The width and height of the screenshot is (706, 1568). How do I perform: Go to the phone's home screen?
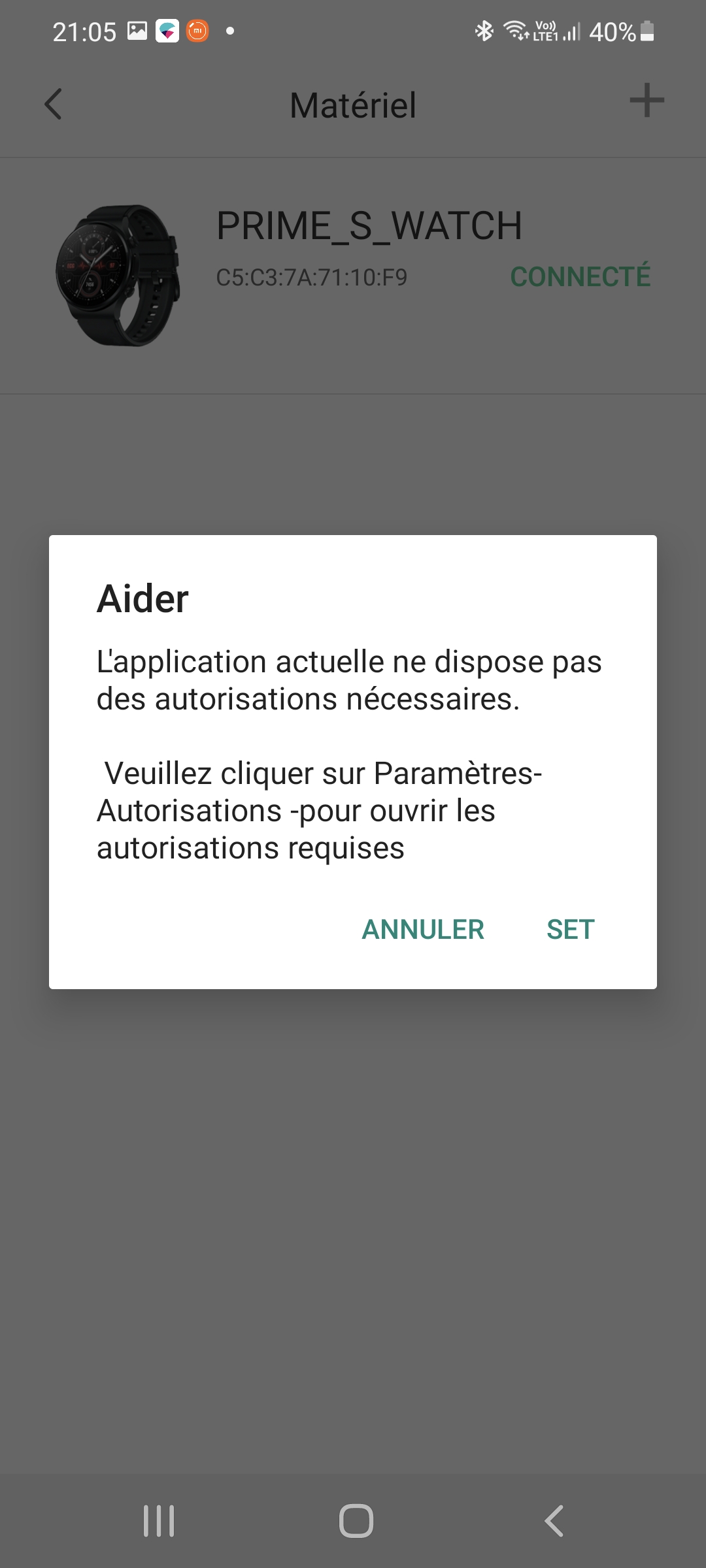click(x=356, y=1520)
